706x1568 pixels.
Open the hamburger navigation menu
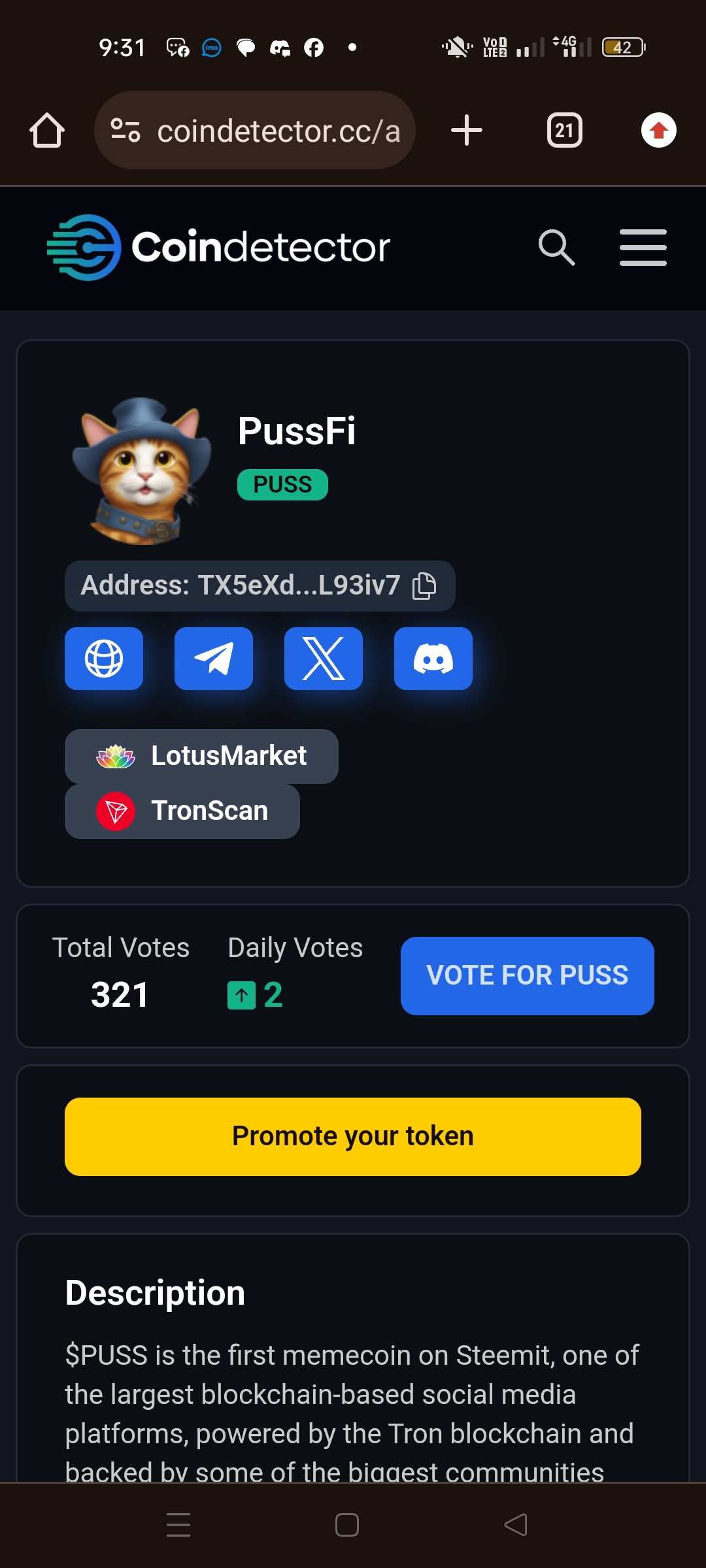[x=643, y=248]
